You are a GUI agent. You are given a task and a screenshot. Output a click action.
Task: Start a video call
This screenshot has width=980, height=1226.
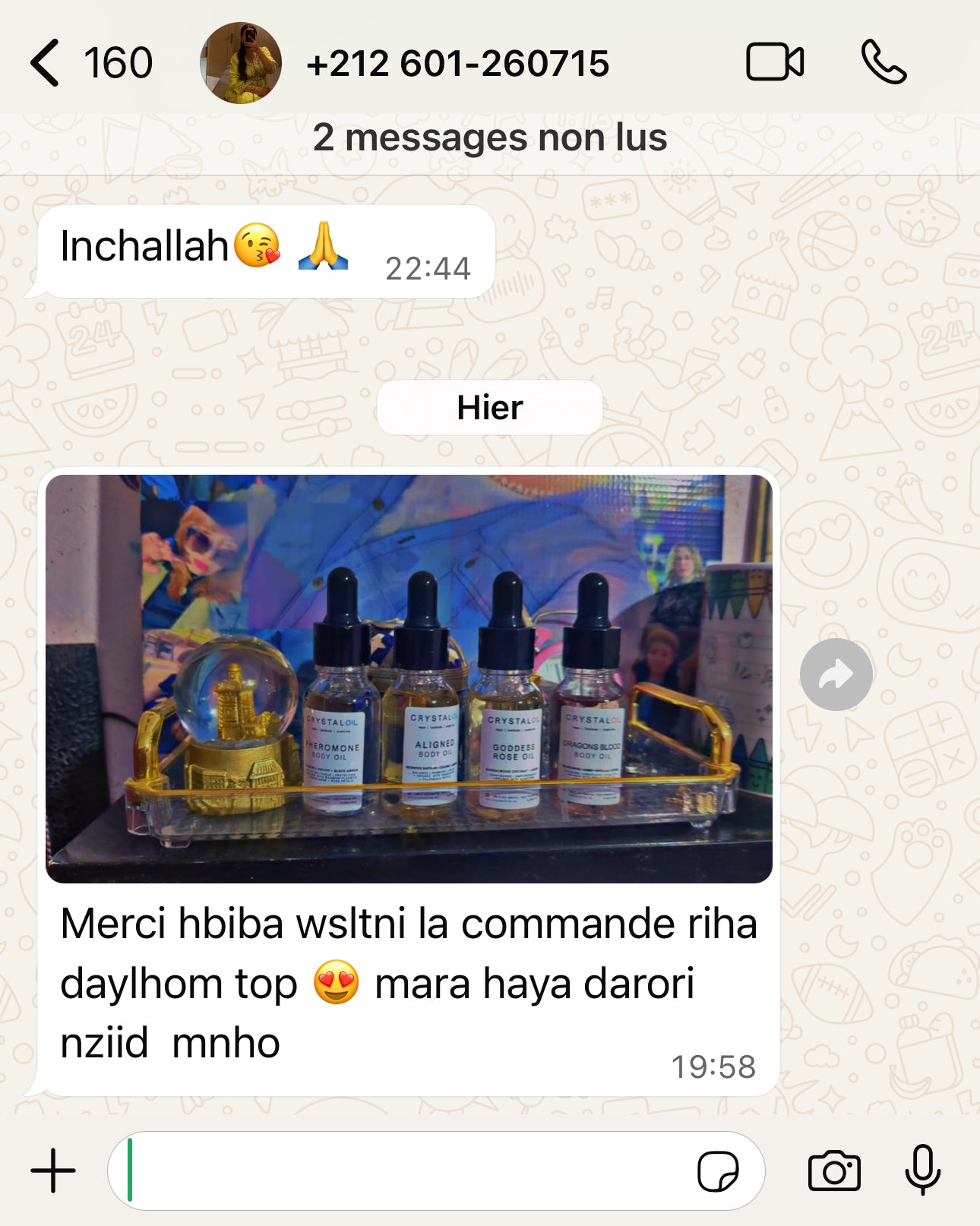click(774, 62)
